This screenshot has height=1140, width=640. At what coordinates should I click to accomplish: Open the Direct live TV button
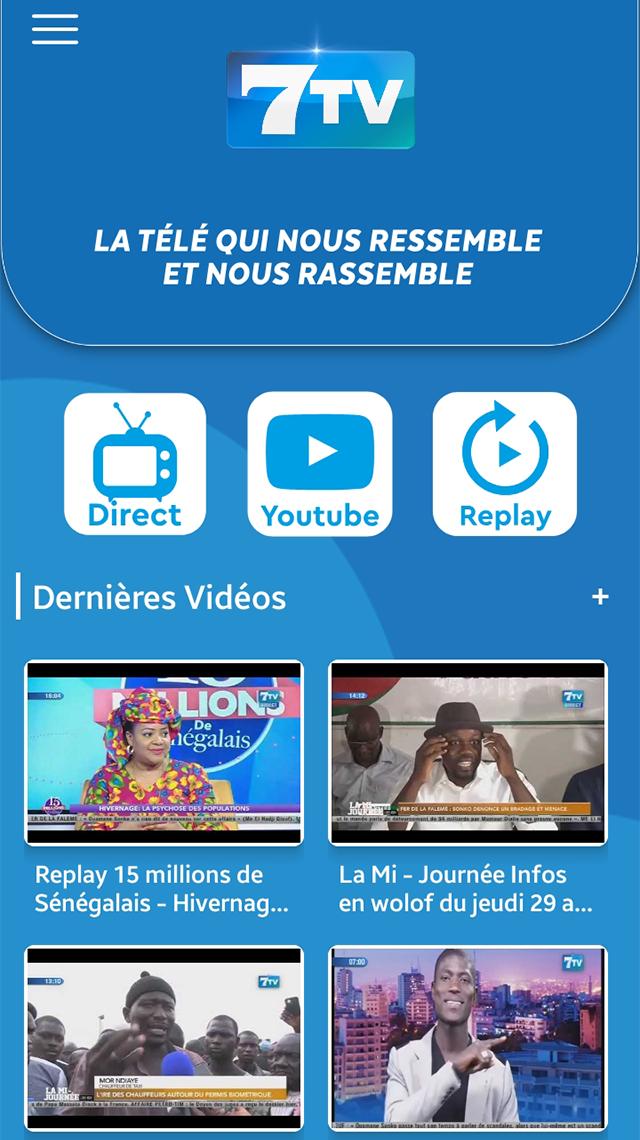pos(135,464)
